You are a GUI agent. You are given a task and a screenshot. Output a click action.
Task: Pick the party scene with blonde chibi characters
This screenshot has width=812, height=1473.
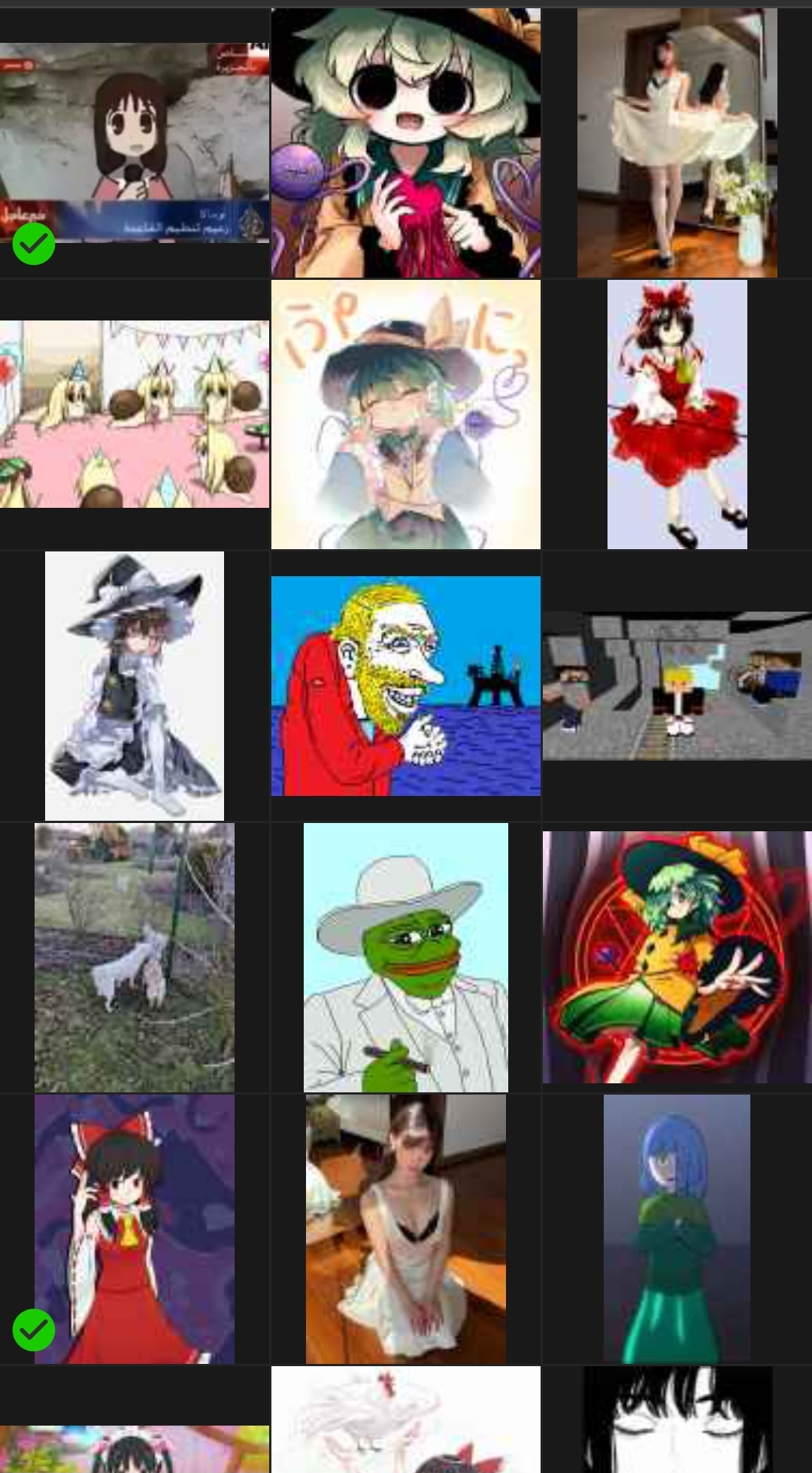[135, 415]
